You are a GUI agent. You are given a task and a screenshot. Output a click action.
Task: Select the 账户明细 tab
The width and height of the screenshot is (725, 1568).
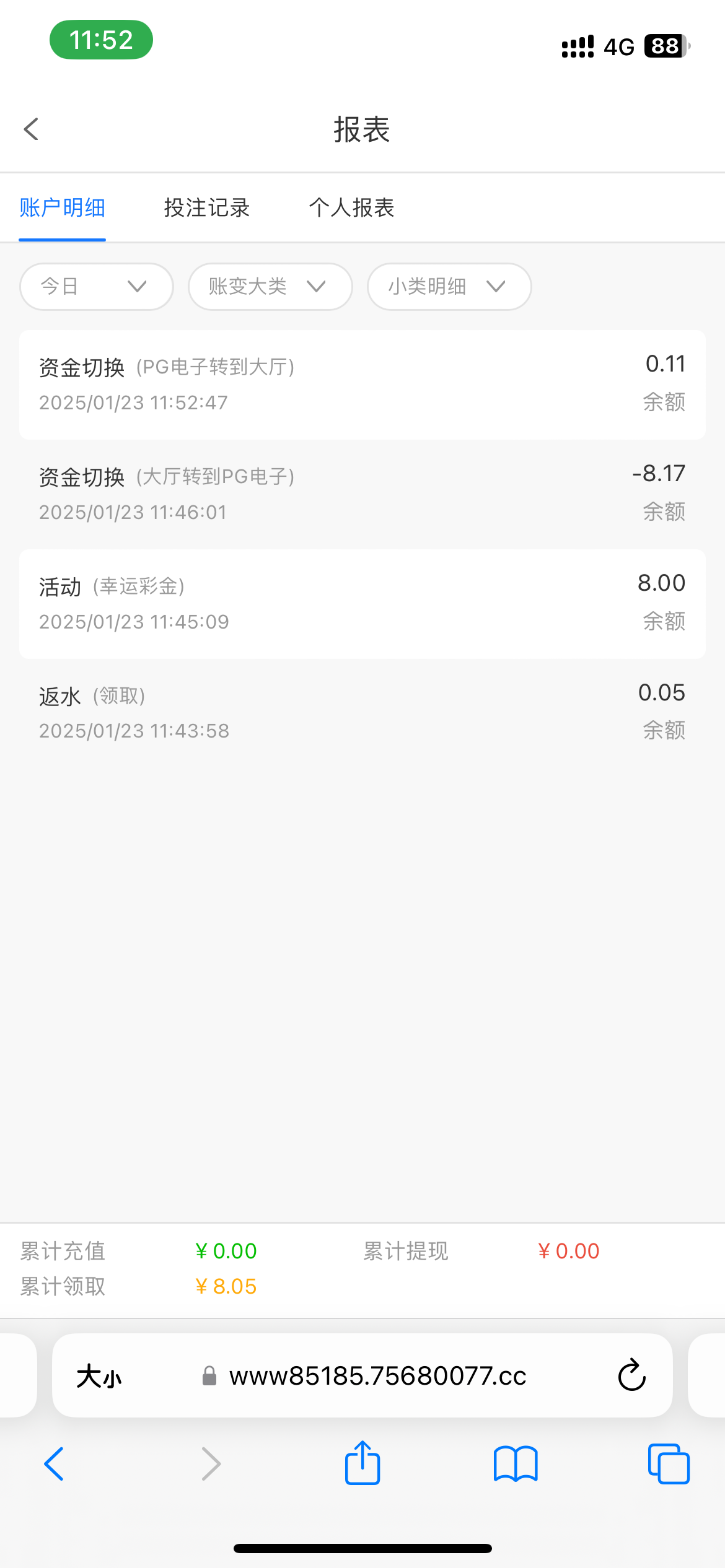[62, 208]
